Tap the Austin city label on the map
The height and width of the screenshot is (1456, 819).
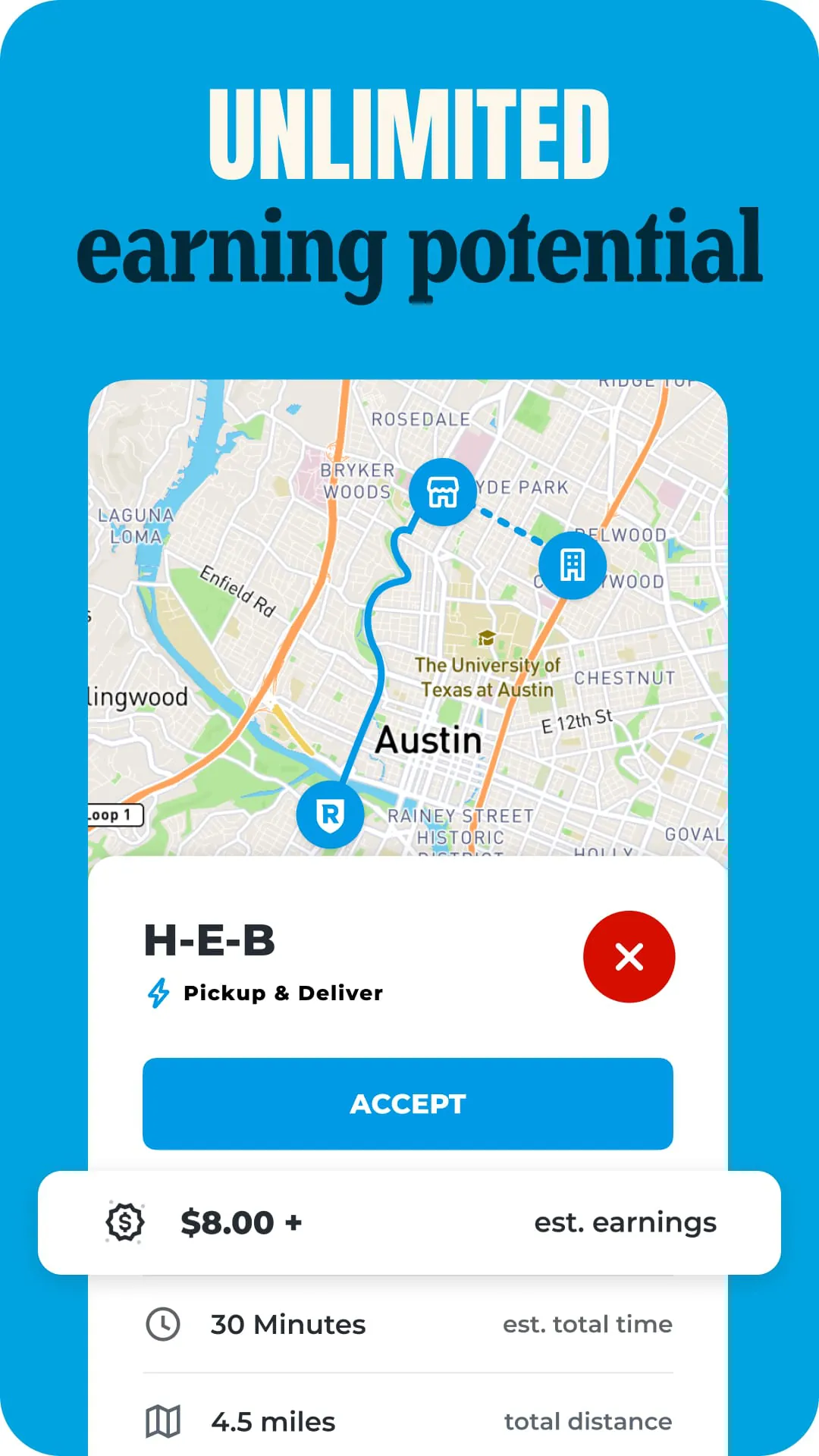tap(430, 739)
